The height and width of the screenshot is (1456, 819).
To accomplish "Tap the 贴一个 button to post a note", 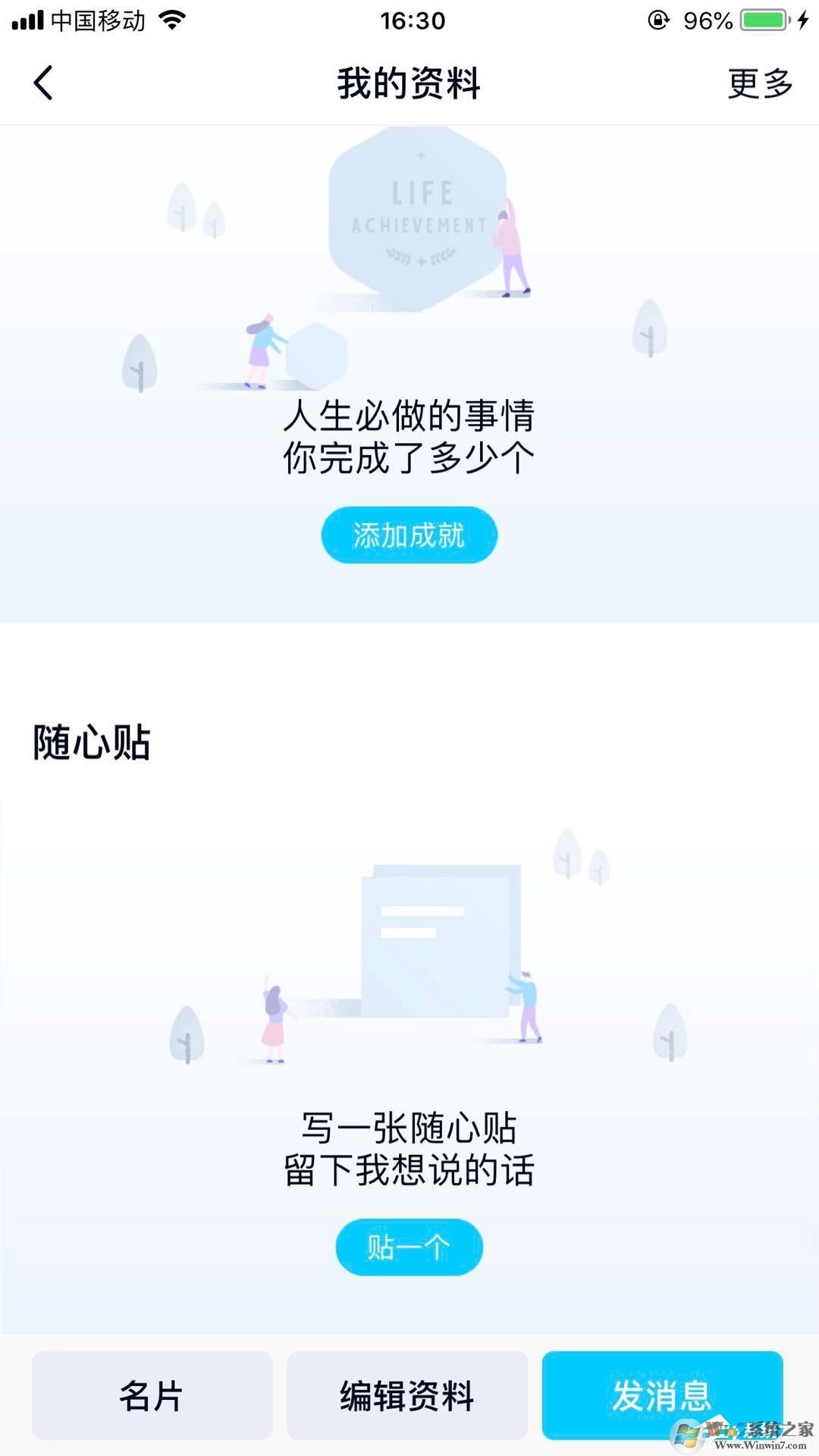I will [409, 1248].
